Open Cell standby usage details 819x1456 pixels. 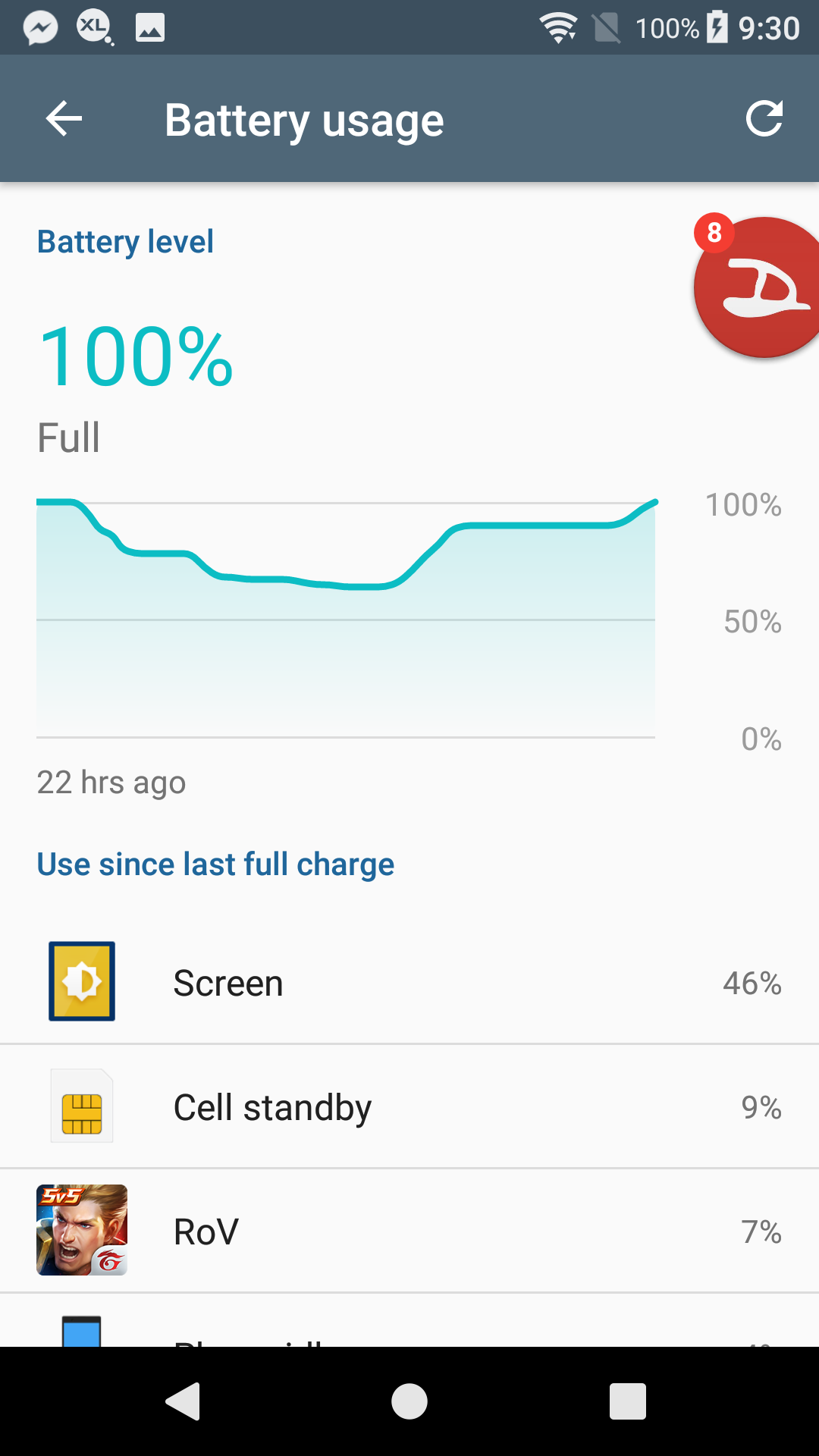(x=409, y=1107)
